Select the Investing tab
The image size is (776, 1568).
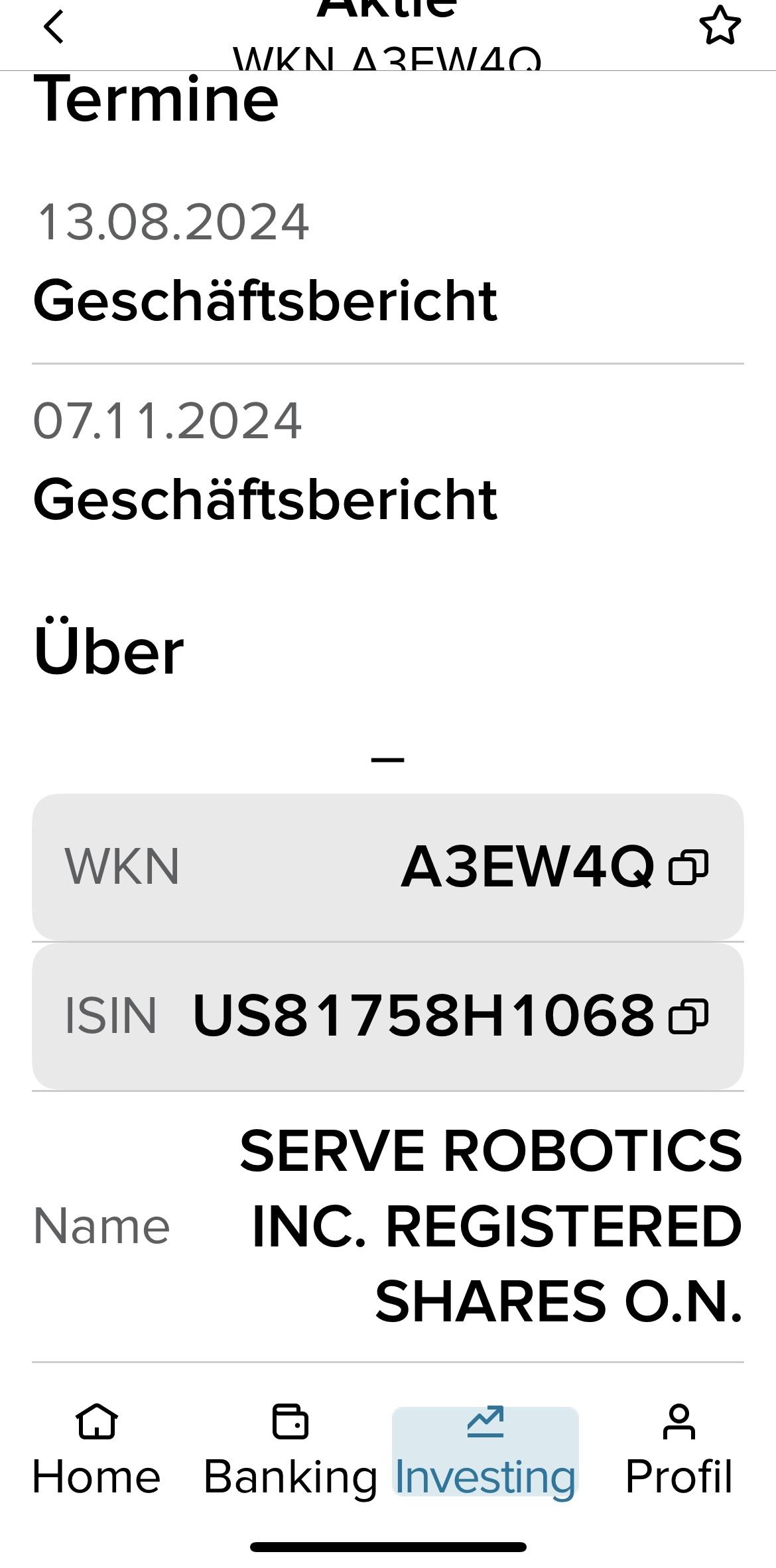[485, 1452]
